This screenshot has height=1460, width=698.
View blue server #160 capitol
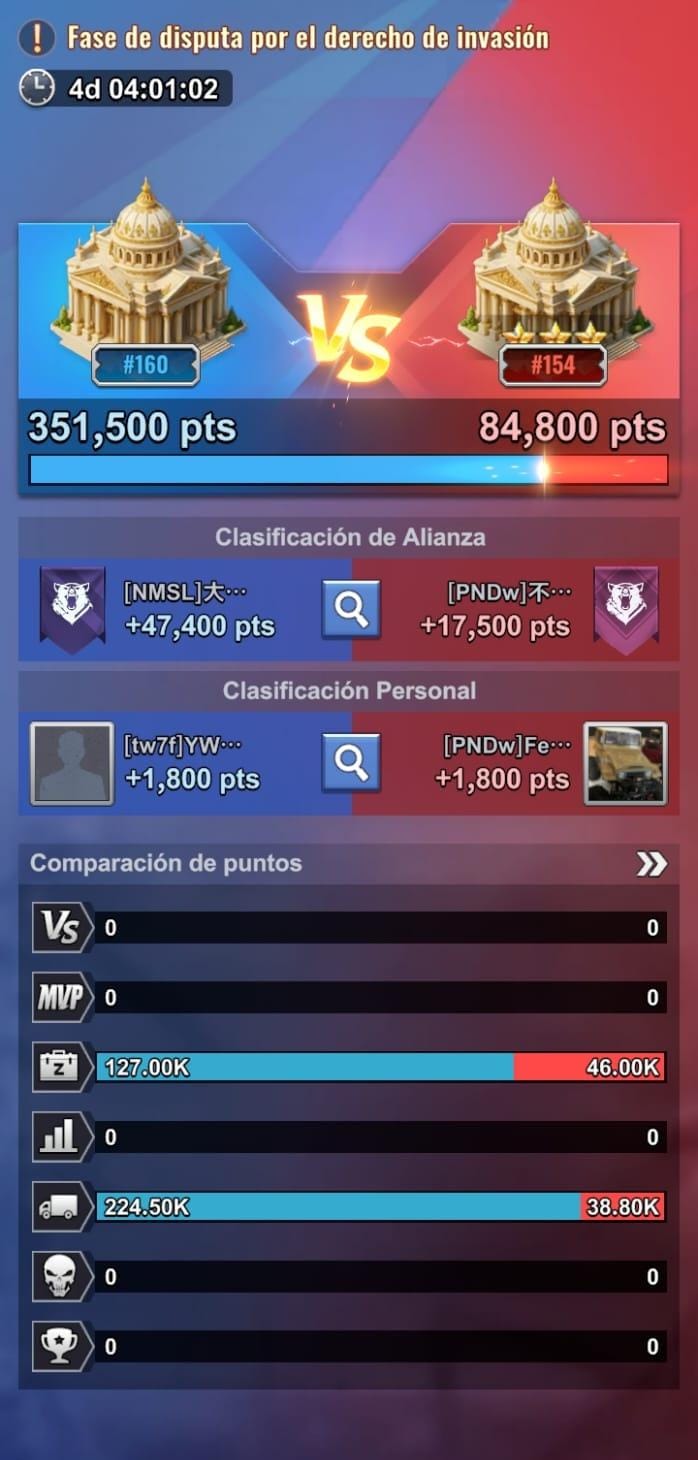click(147, 270)
